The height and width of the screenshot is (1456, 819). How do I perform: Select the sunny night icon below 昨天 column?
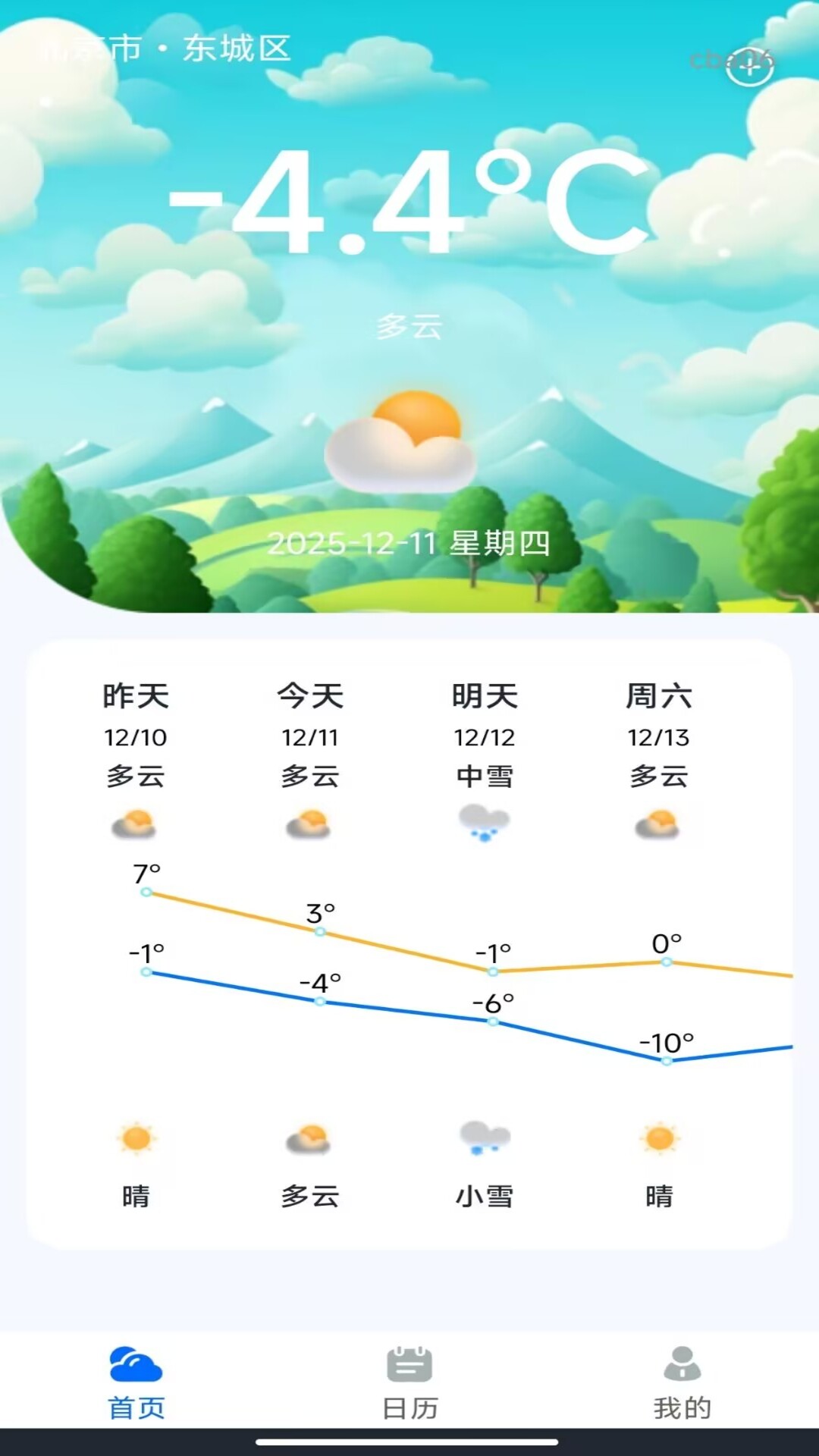click(136, 1139)
